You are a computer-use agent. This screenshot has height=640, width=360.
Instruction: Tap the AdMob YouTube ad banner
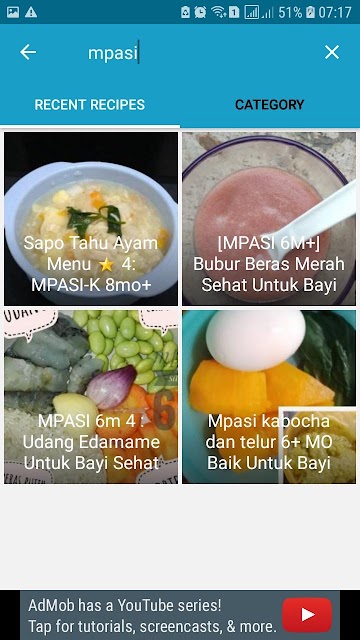(180, 615)
